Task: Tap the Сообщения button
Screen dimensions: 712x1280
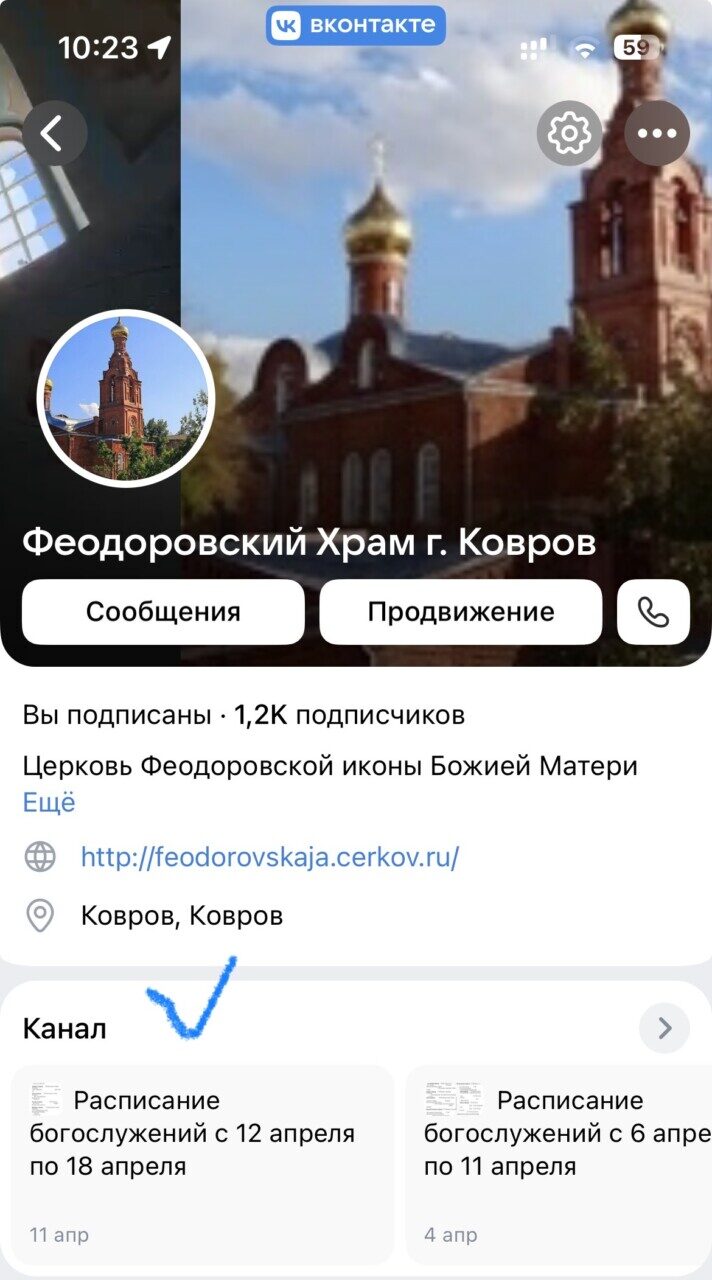Action: pyautogui.click(x=163, y=612)
